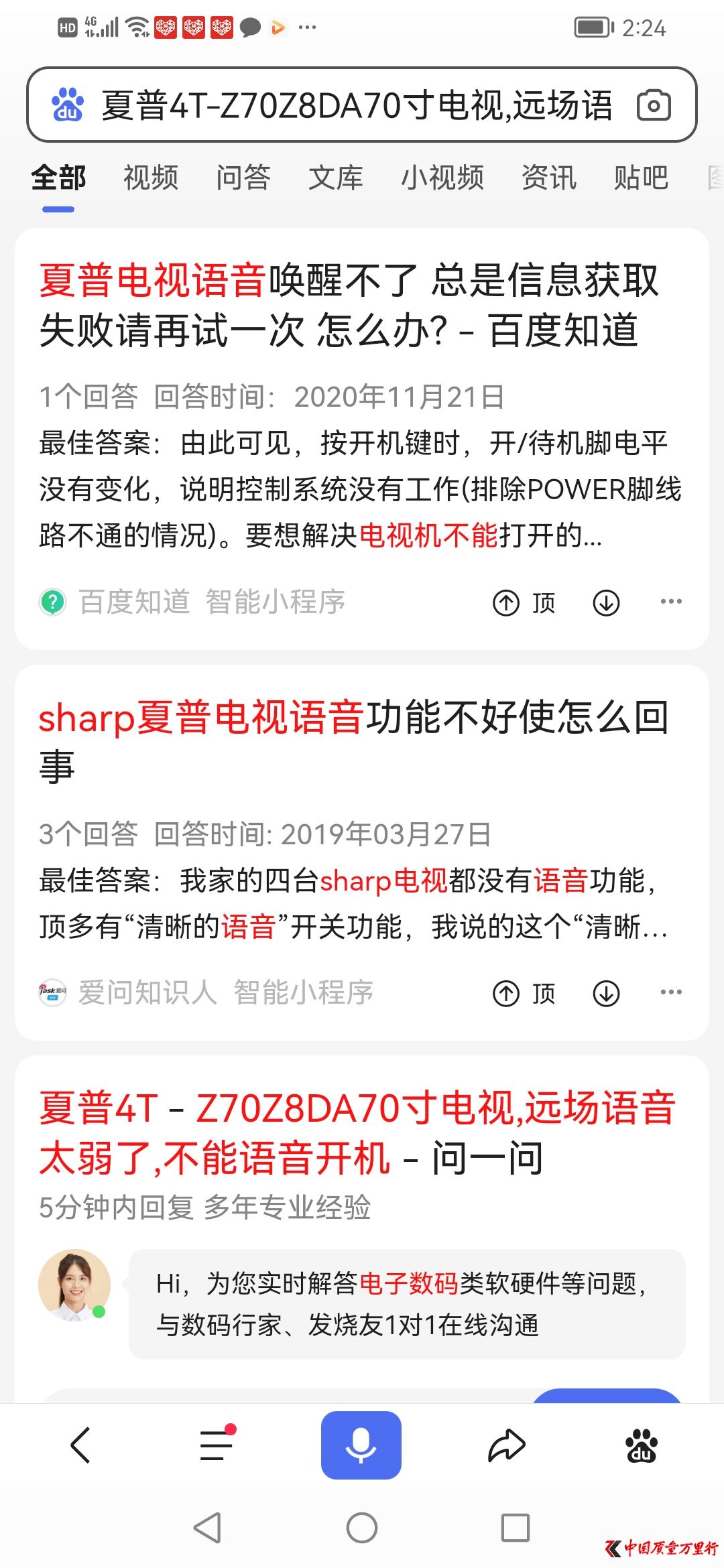Downvote the 百度知道 result

tap(606, 602)
